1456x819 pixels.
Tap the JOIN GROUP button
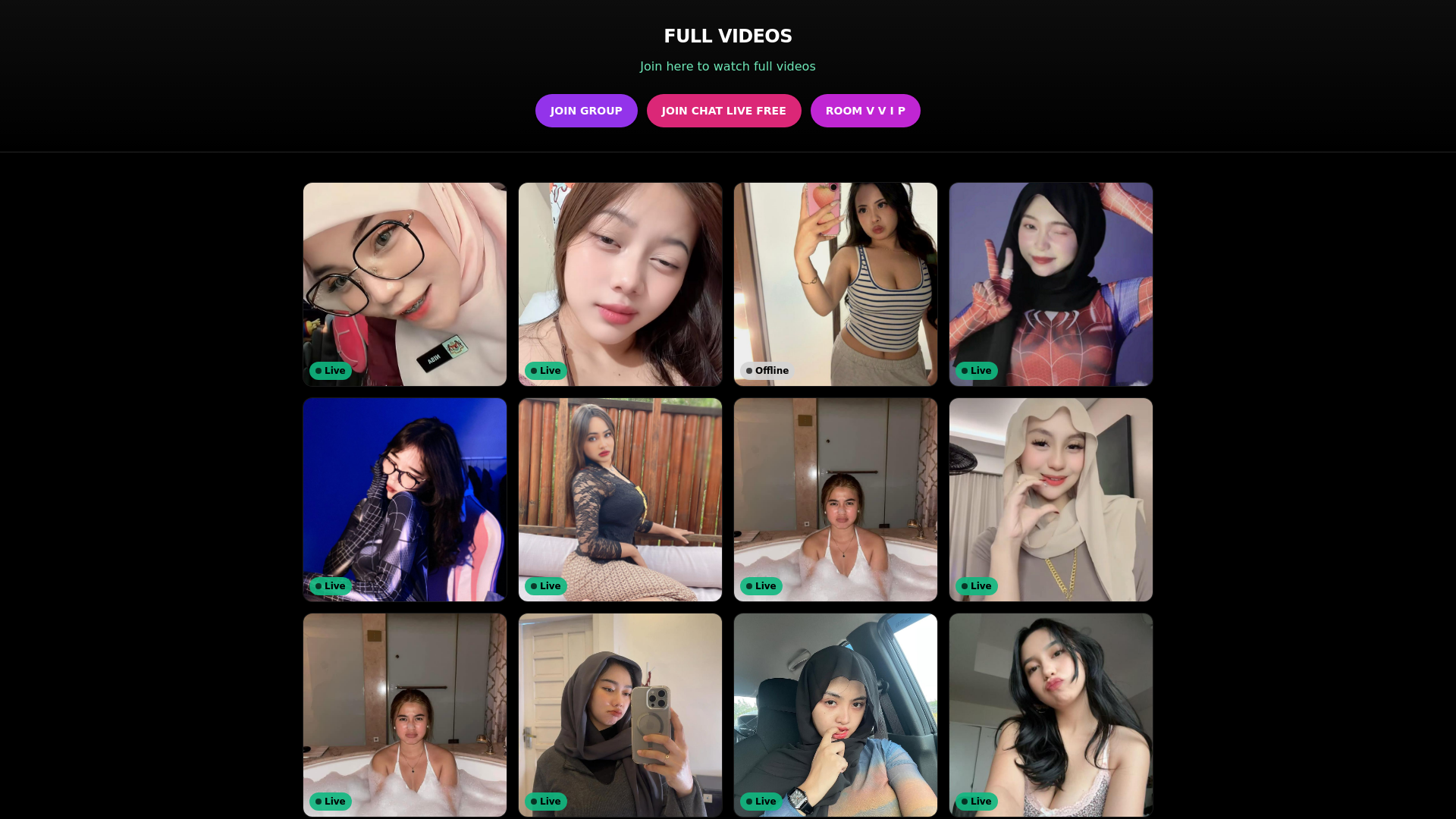click(586, 111)
